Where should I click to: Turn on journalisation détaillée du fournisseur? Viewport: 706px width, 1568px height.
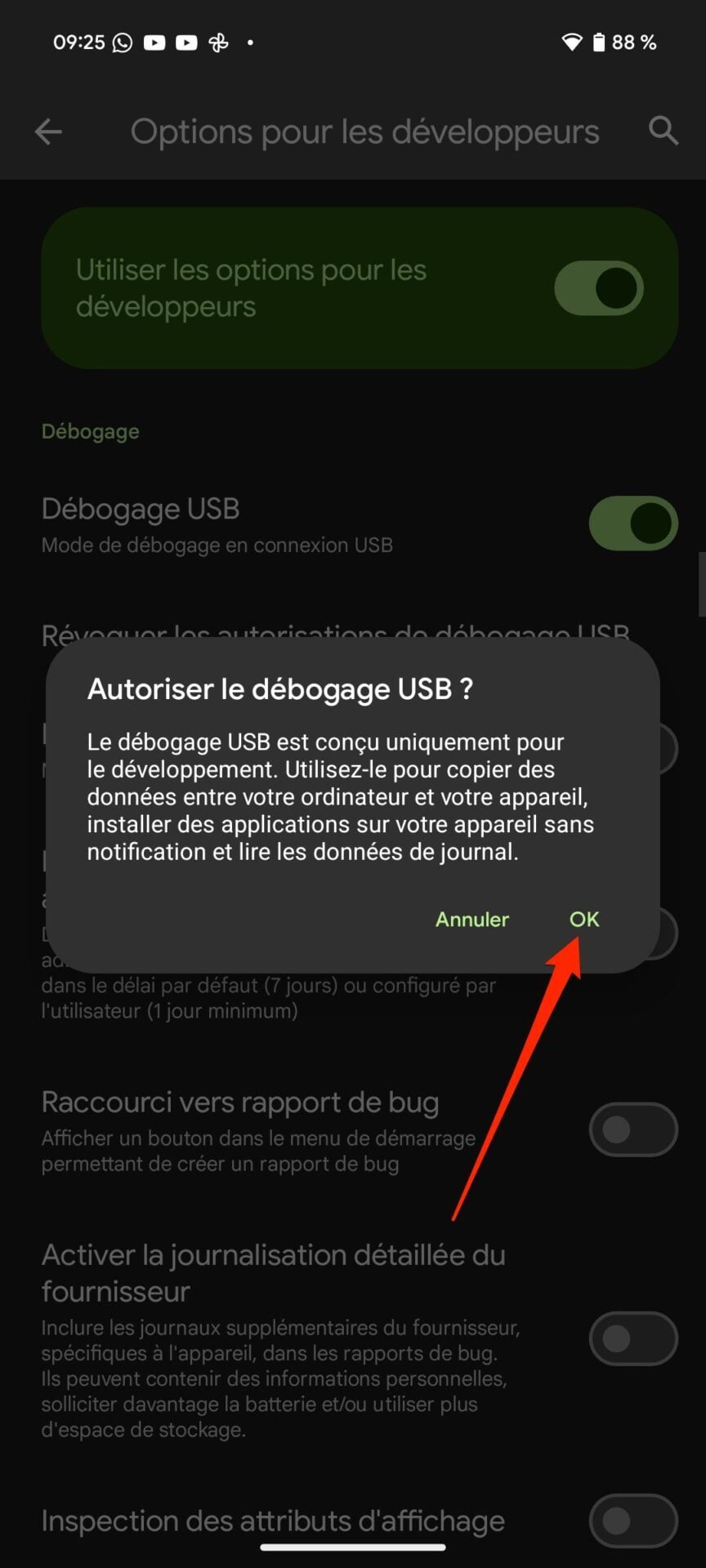[x=633, y=1339]
